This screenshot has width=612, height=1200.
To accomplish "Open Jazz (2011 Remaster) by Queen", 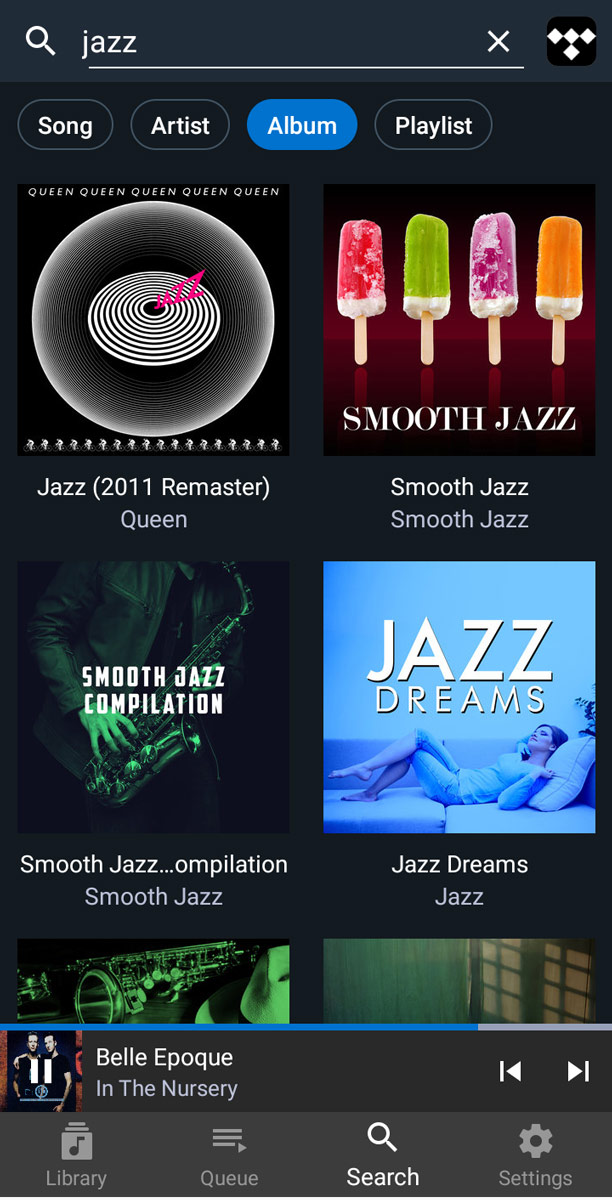I will click(154, 320).
